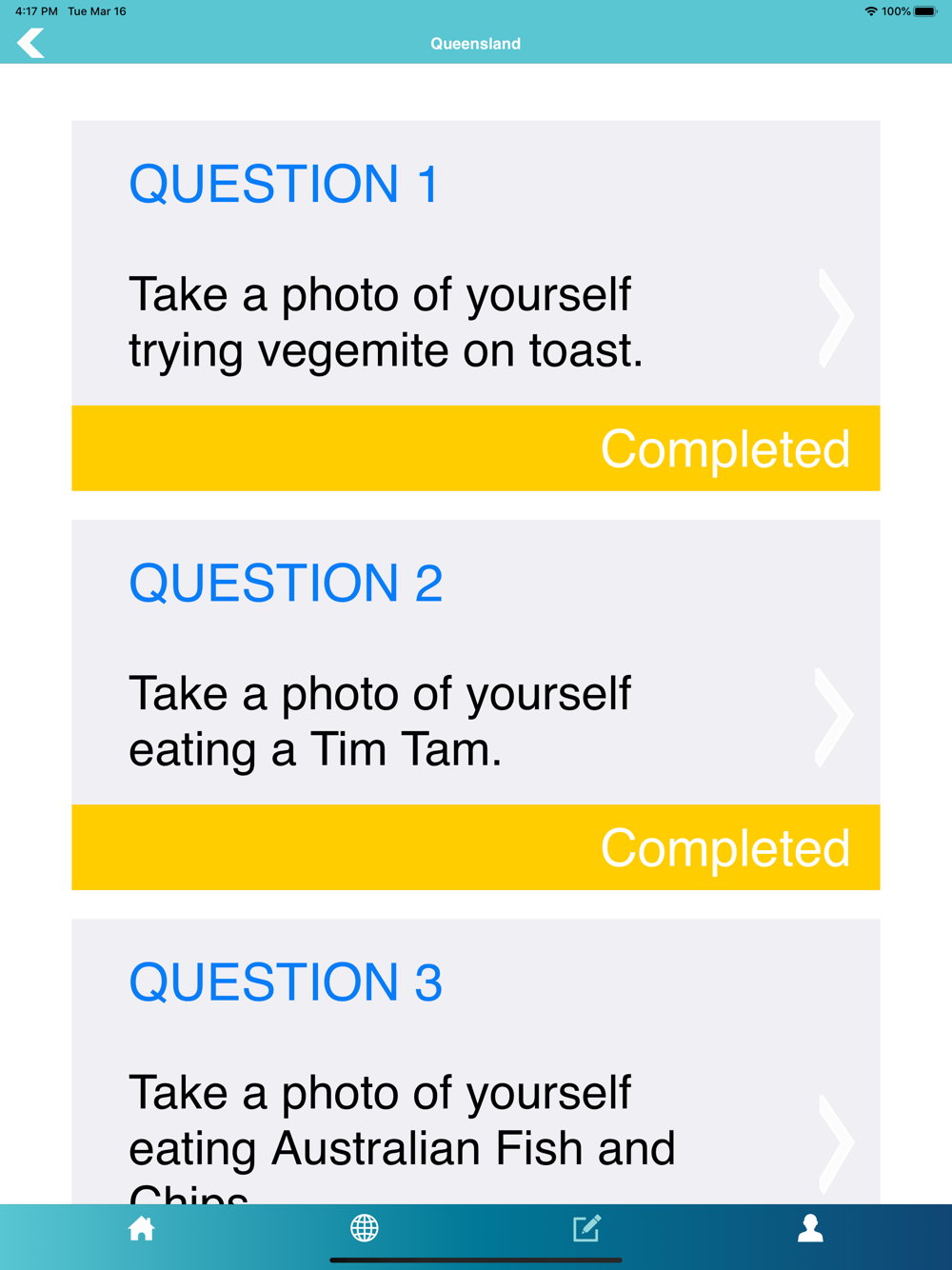Image resolution: width=952 pixels, height=1270 pixels.
Task: Switch to the edit pencil tab
Action: click(586, 1228)
